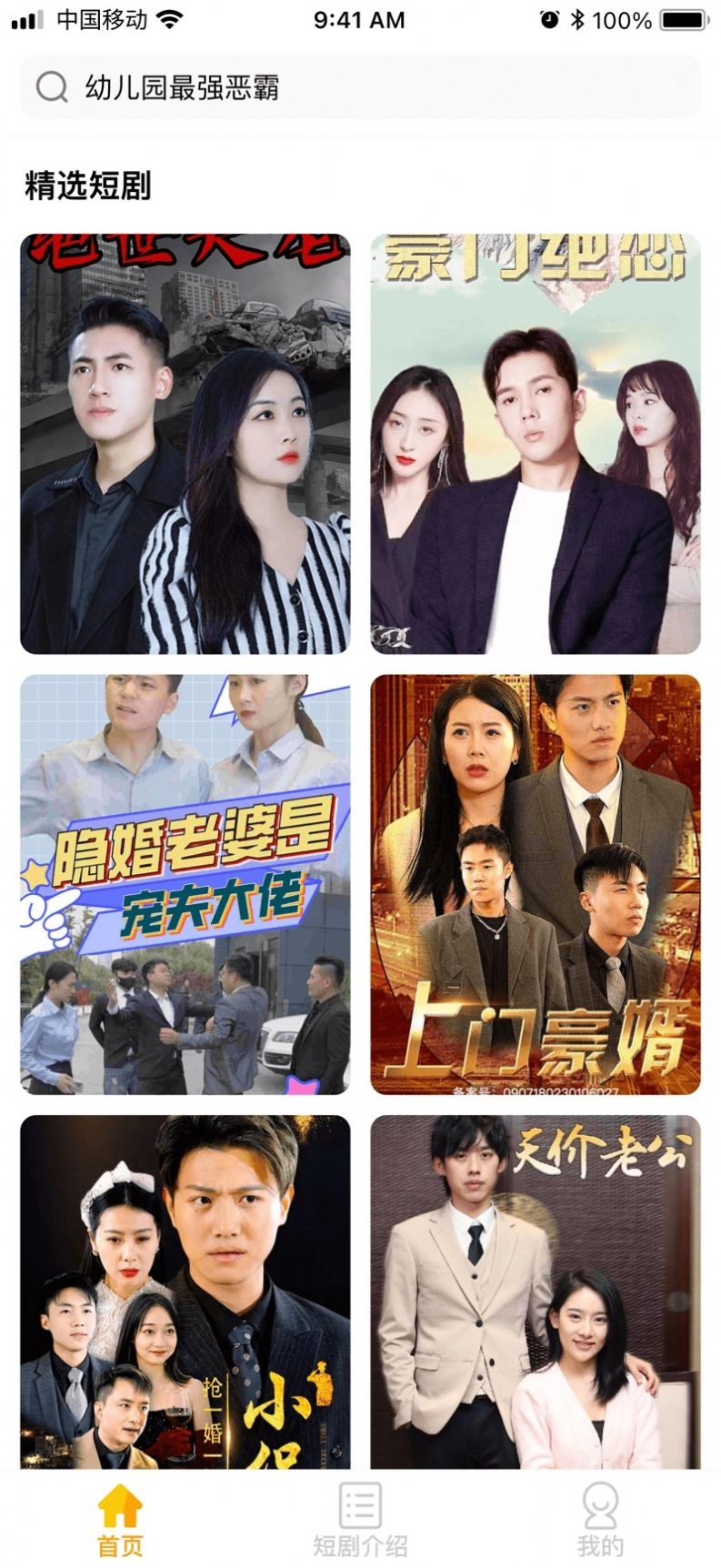Tap the search box with 幼儿园最强恶霸

(360, 87)
